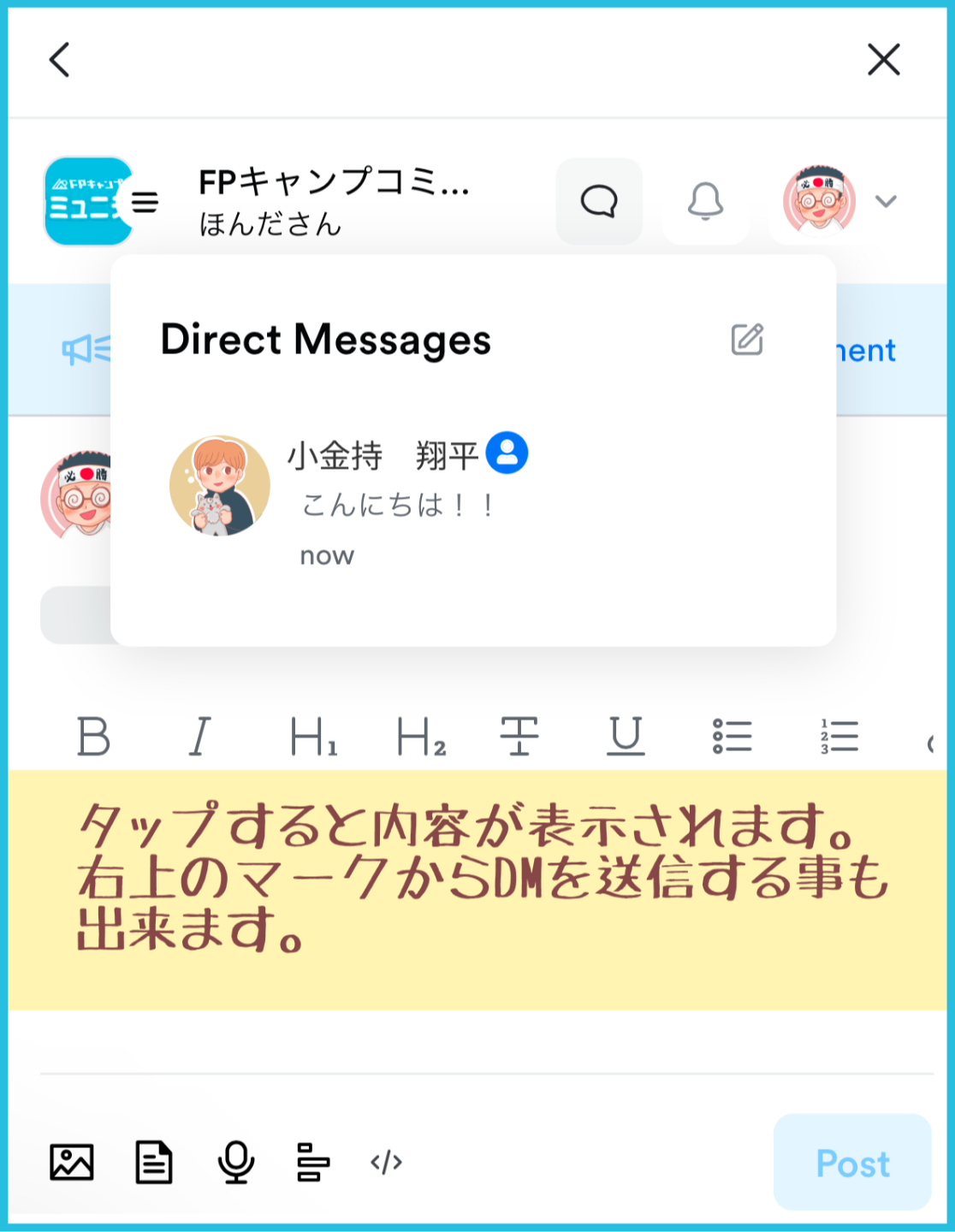The width and height of the screenshot is (955, 1232).
Task: Open the hamburger menu next to community logo
Action: [x=145, y=202]
